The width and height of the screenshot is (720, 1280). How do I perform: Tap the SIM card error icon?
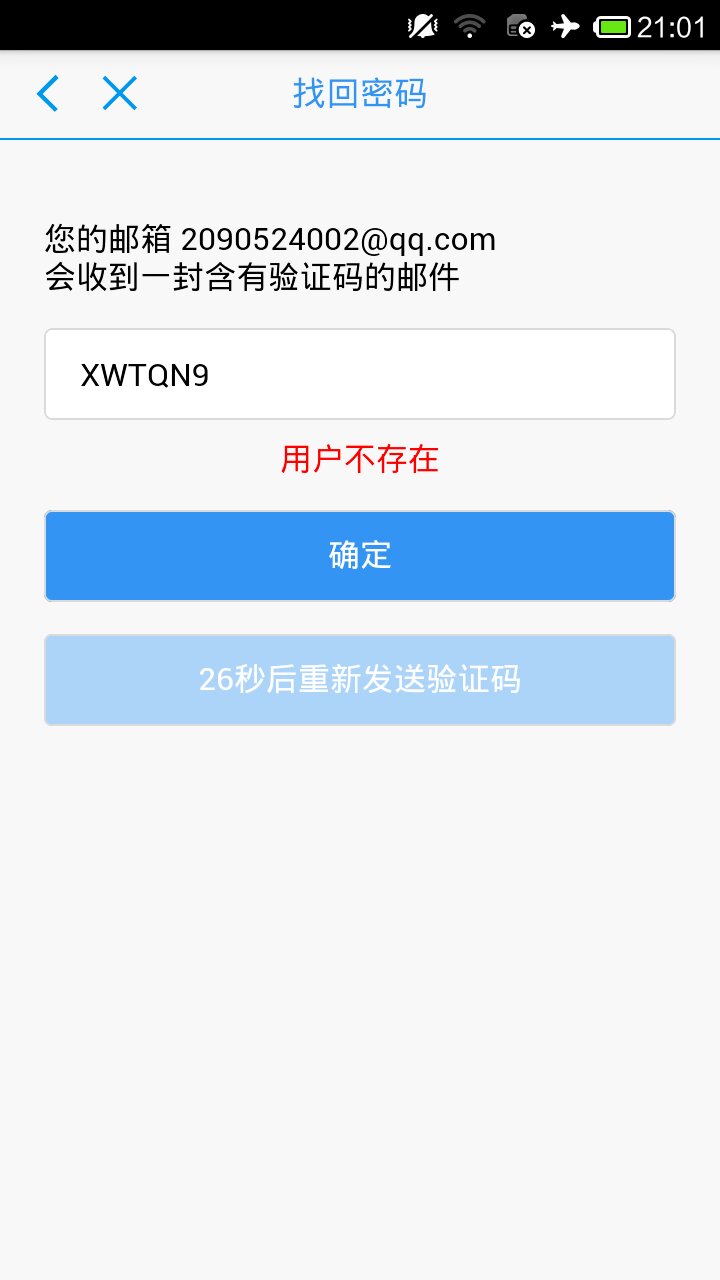[x=520, y=25]
